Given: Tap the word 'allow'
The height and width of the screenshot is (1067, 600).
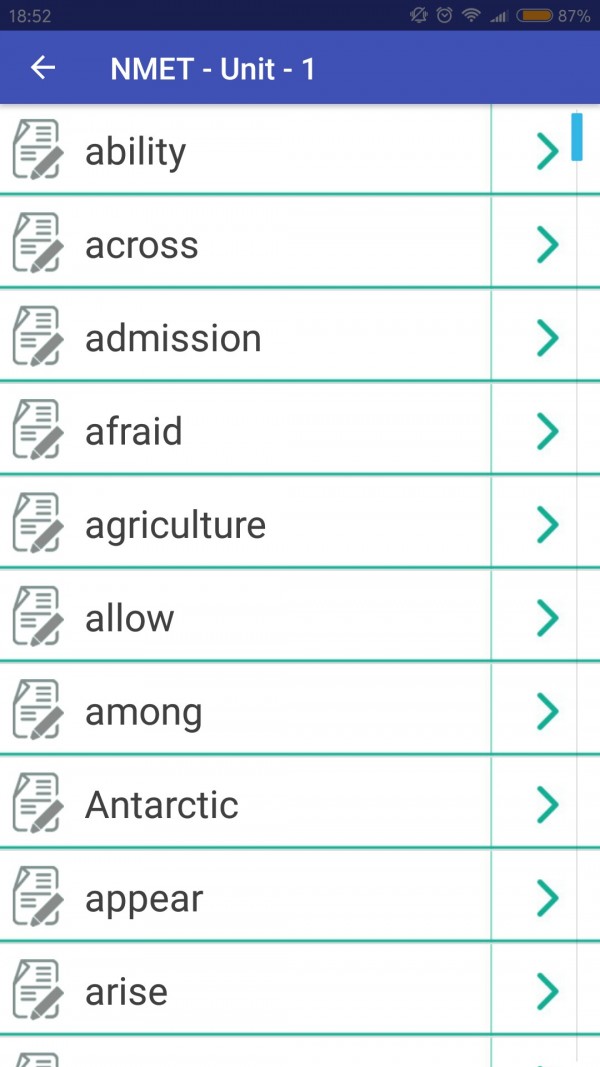Looking at the screenshot, I should tap(130, 618).
